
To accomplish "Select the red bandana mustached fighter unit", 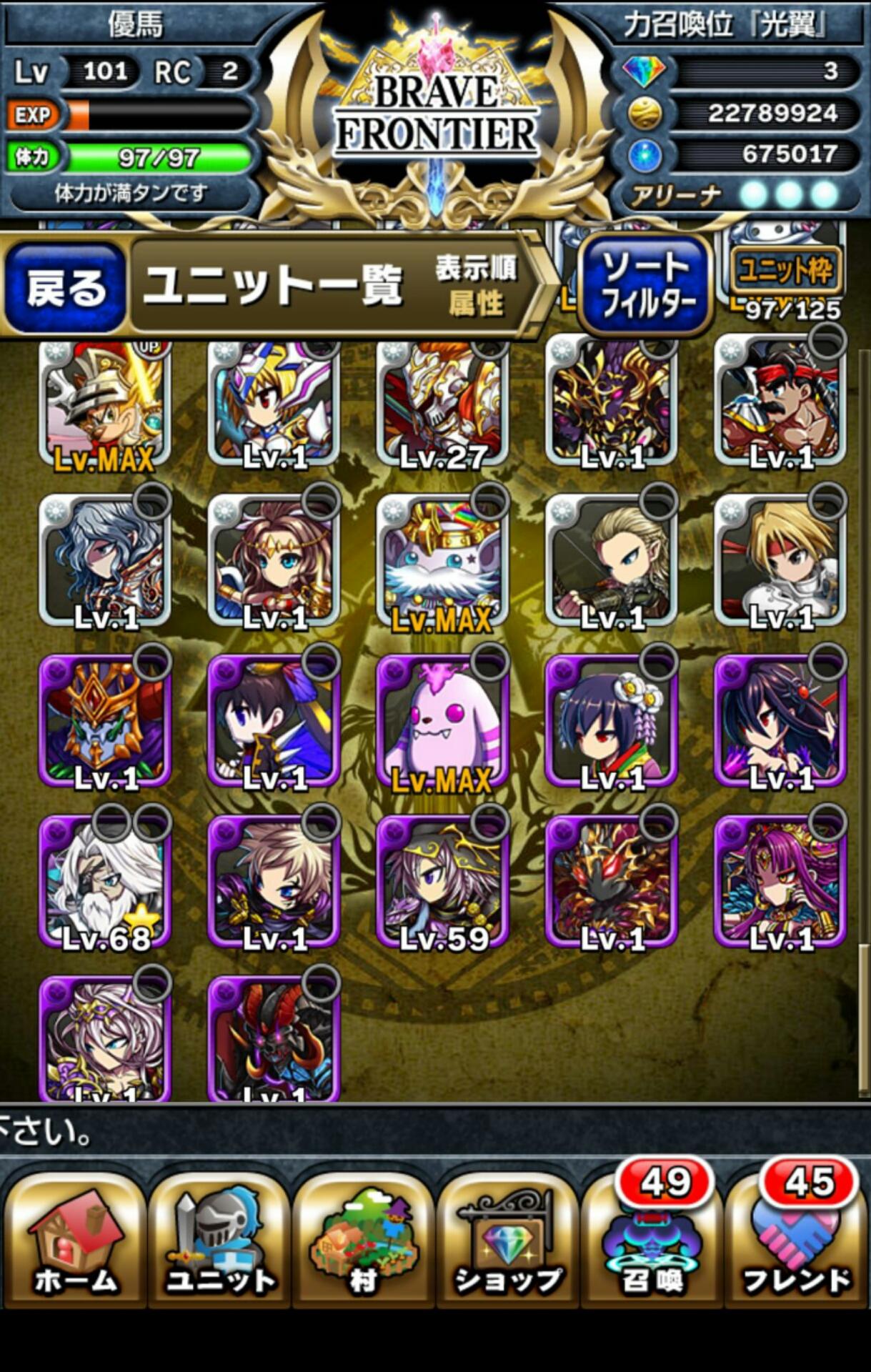I will click(780, 404).
